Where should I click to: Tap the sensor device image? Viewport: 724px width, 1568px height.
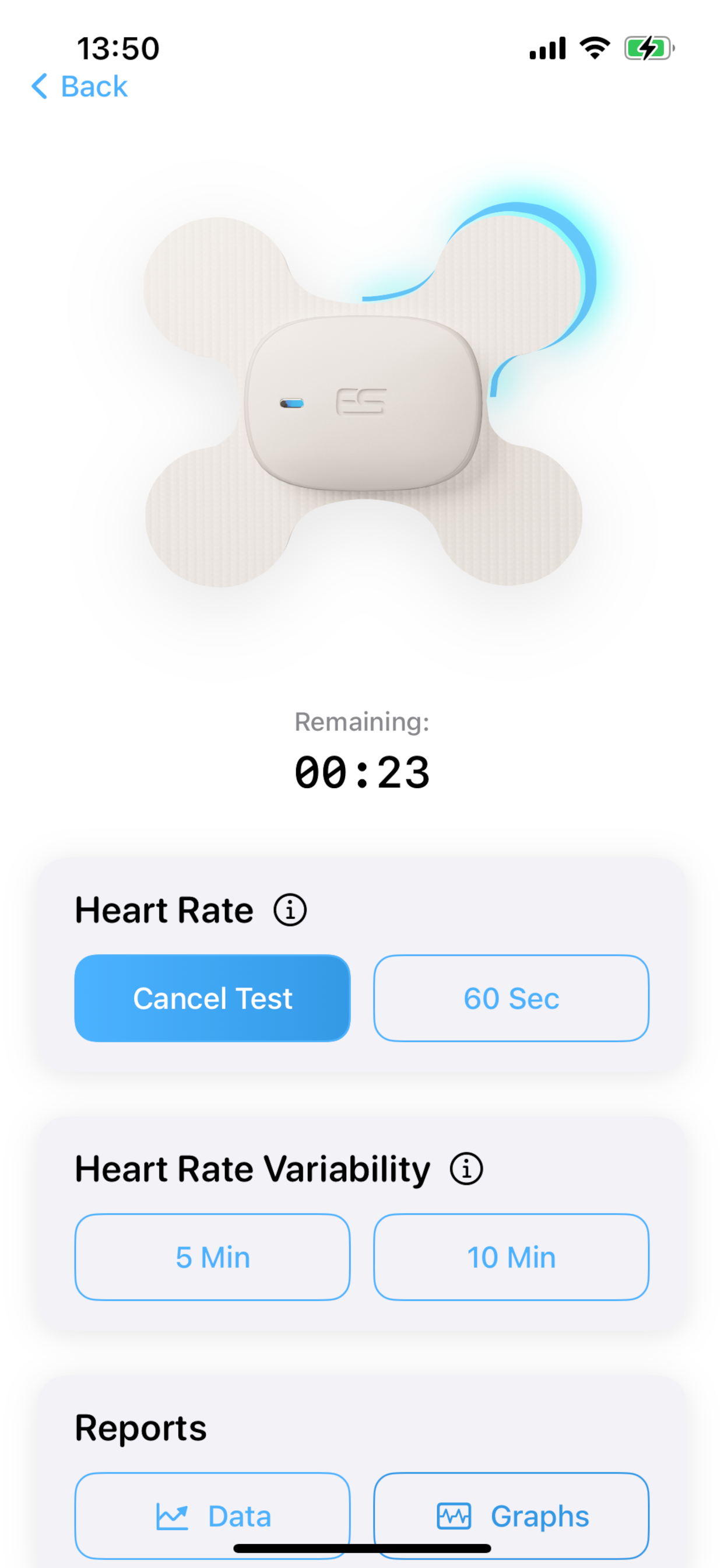[x=365, y=405]
